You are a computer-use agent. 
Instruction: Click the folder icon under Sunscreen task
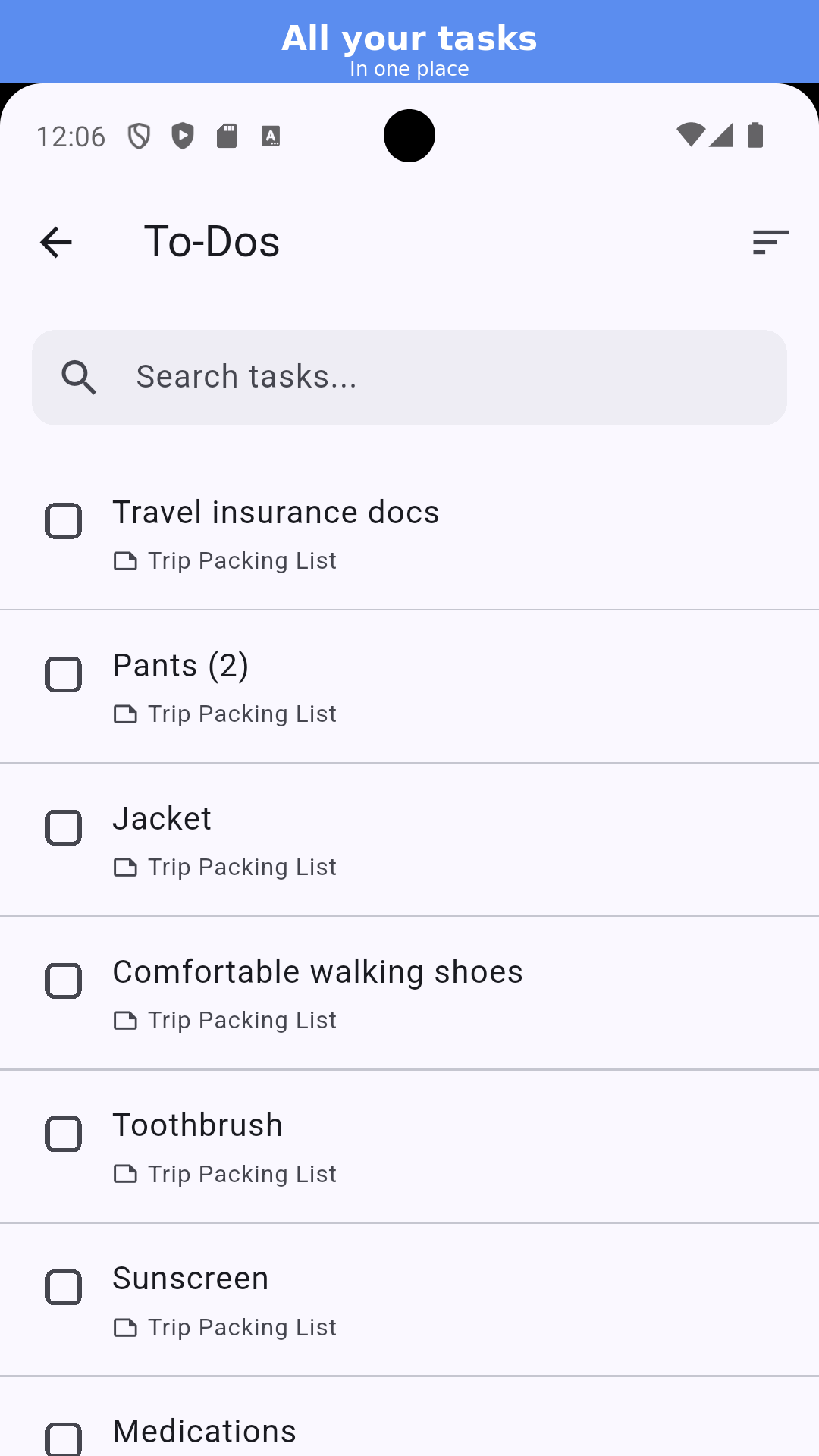click(126, 1327)
